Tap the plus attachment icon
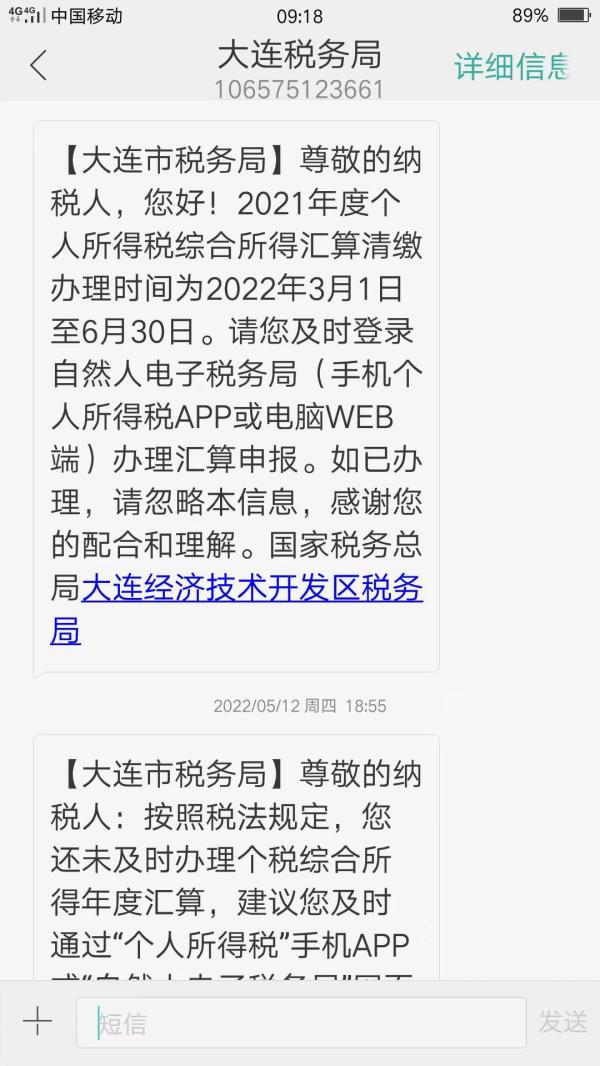The width and height of the screenshot is (600, 1066). (x=37, y=1021)
